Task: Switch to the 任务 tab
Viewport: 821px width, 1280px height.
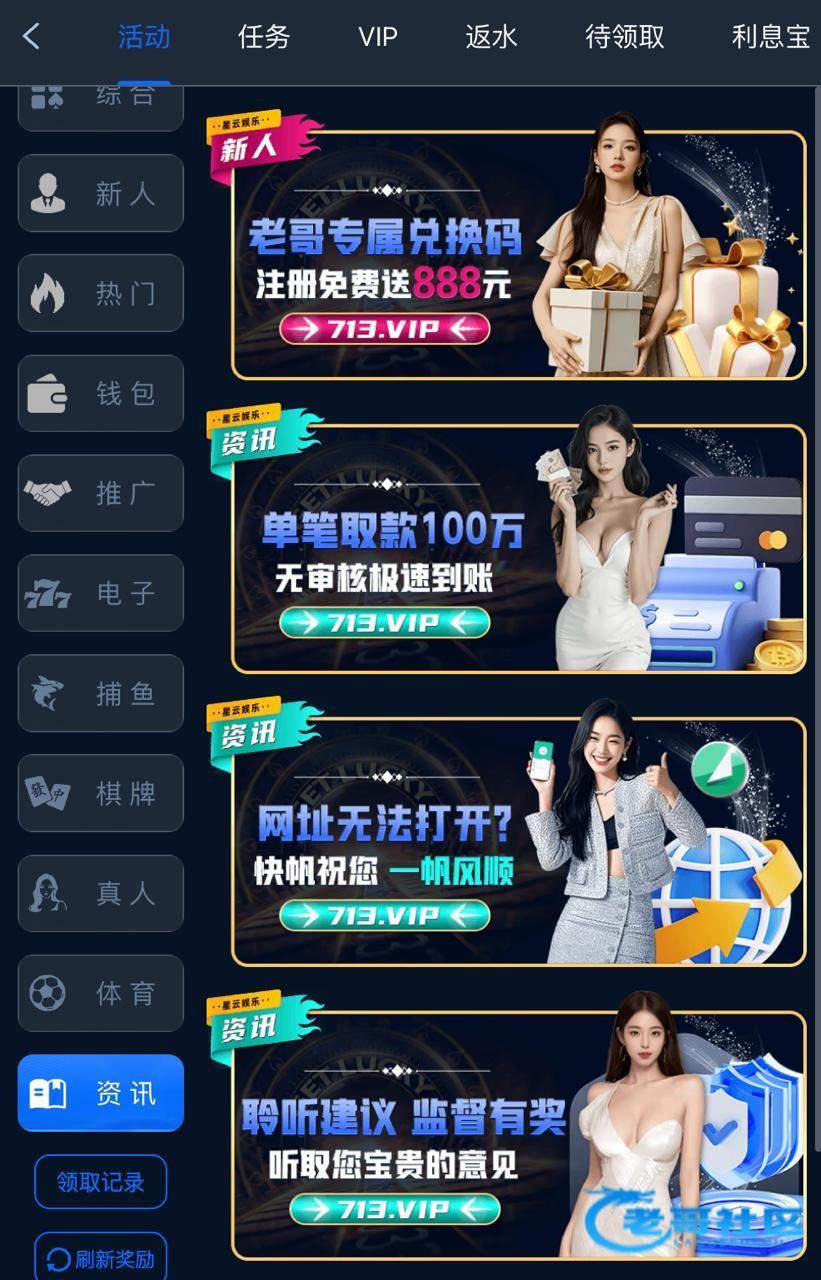Action: (264, 38)
